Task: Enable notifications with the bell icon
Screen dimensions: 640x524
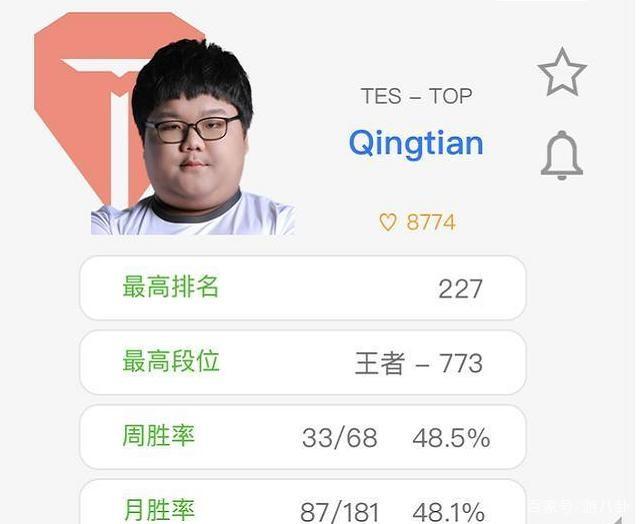Action: 561,157
